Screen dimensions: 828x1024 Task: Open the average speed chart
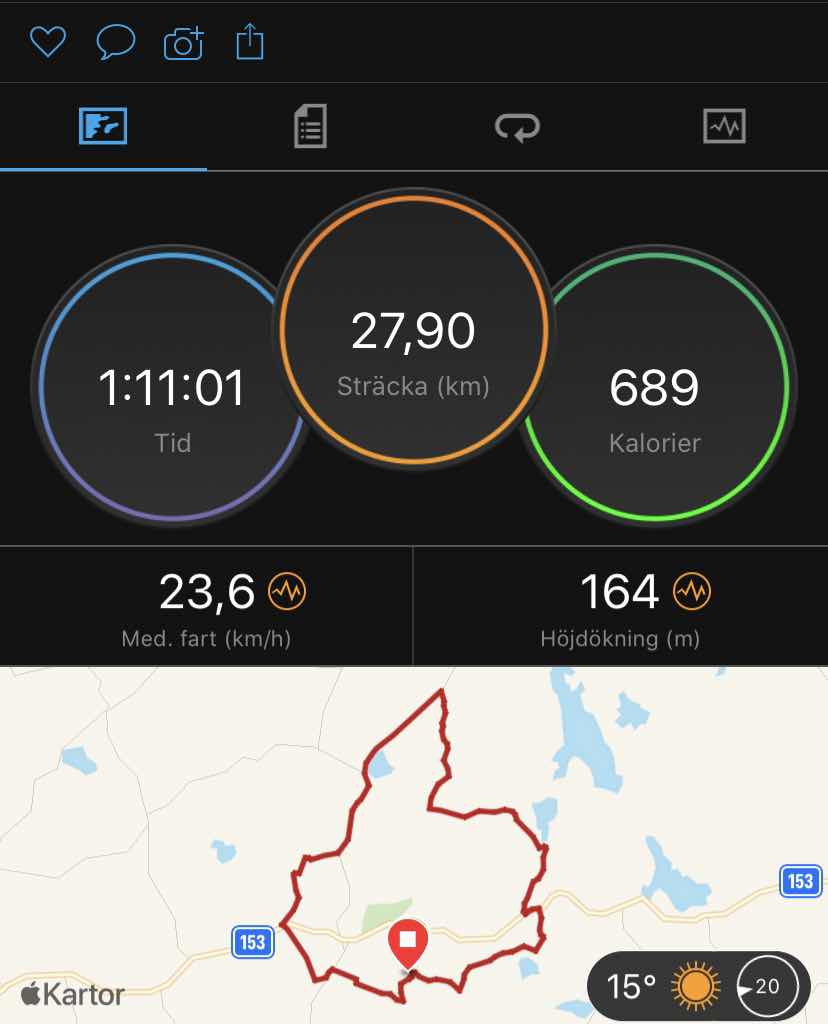(287, 592)
